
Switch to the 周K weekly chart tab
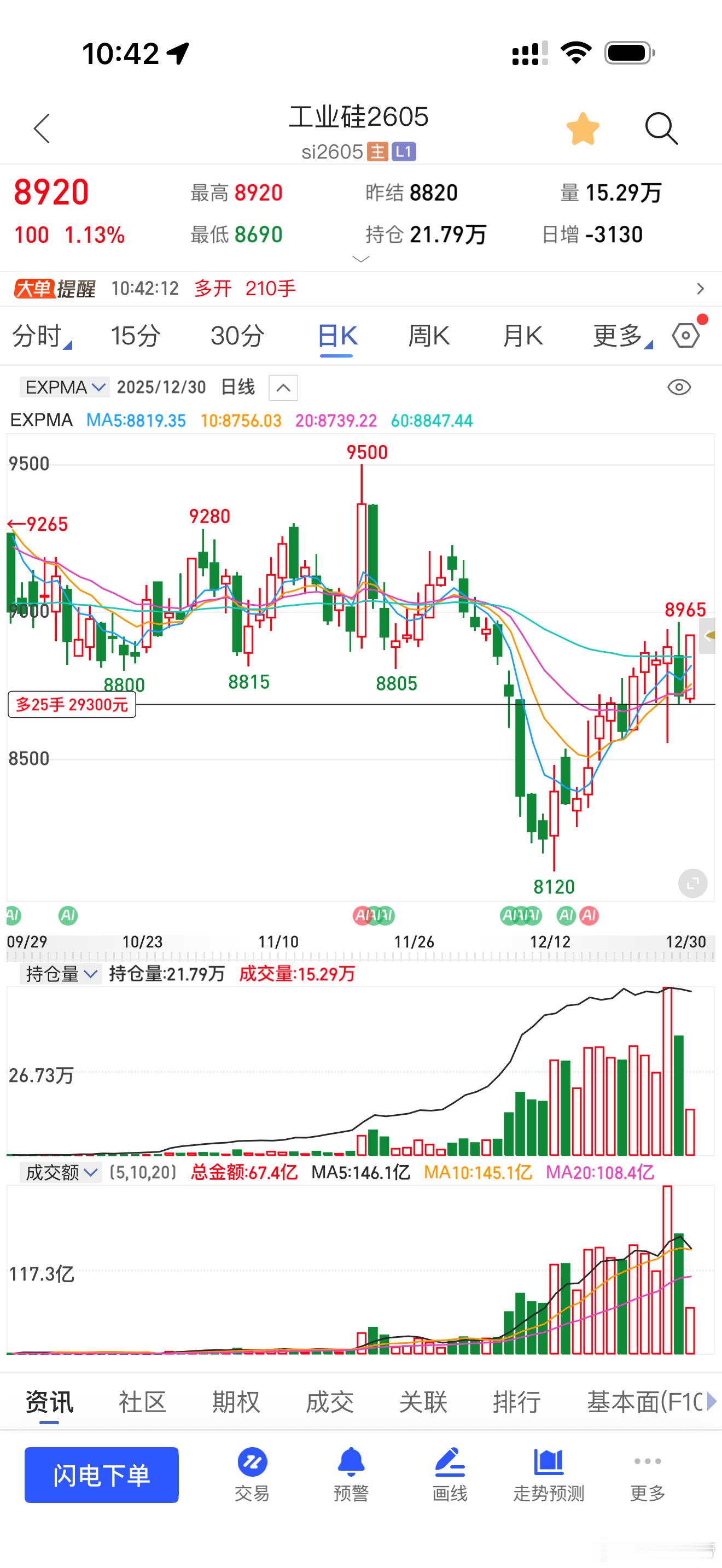(x=430, y=335)
